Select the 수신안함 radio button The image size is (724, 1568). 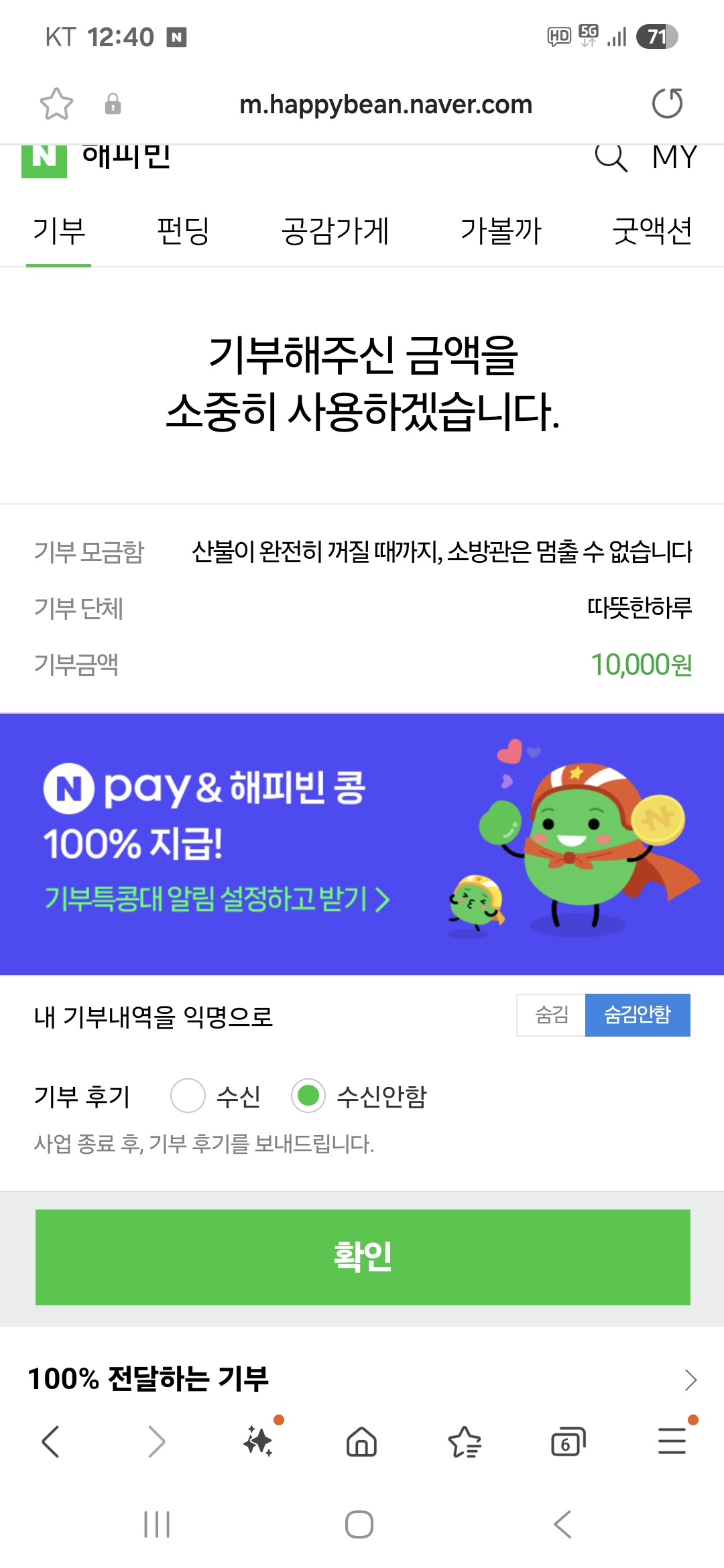click(308, 1096)
